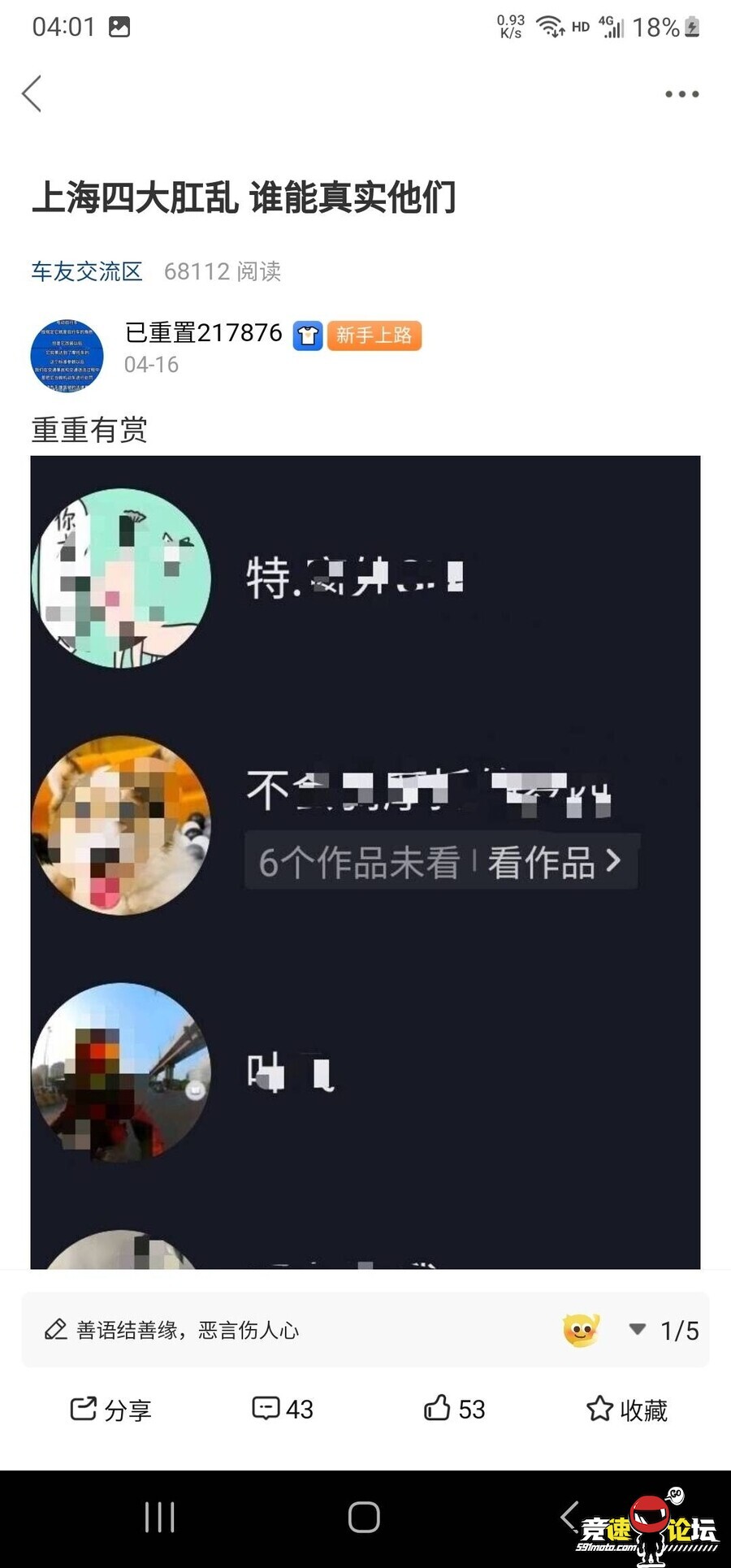Like the post with 53 likes

tap(454, 1409)
